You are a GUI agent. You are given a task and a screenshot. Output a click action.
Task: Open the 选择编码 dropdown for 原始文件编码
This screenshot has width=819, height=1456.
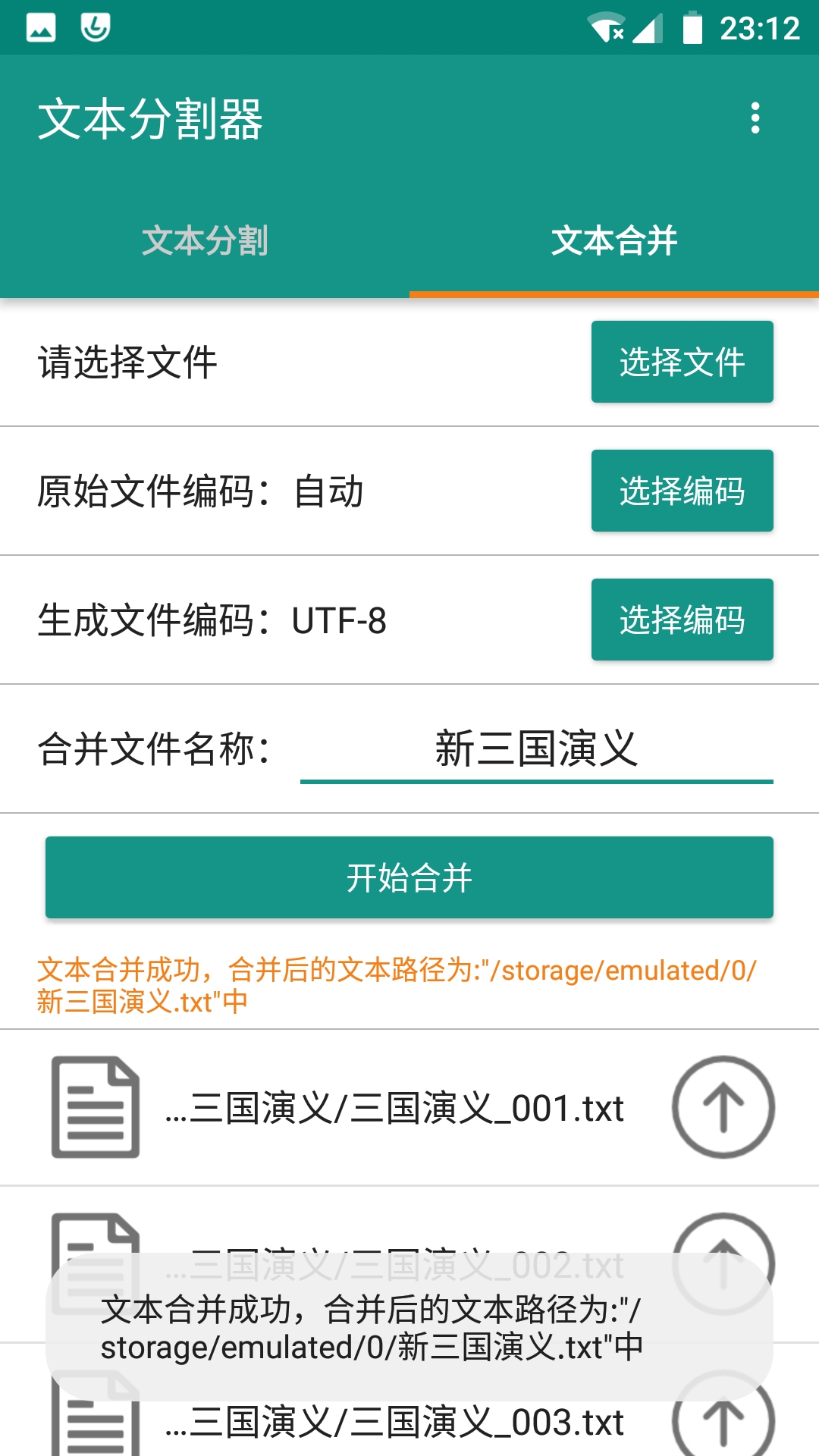tap(681, 491)
